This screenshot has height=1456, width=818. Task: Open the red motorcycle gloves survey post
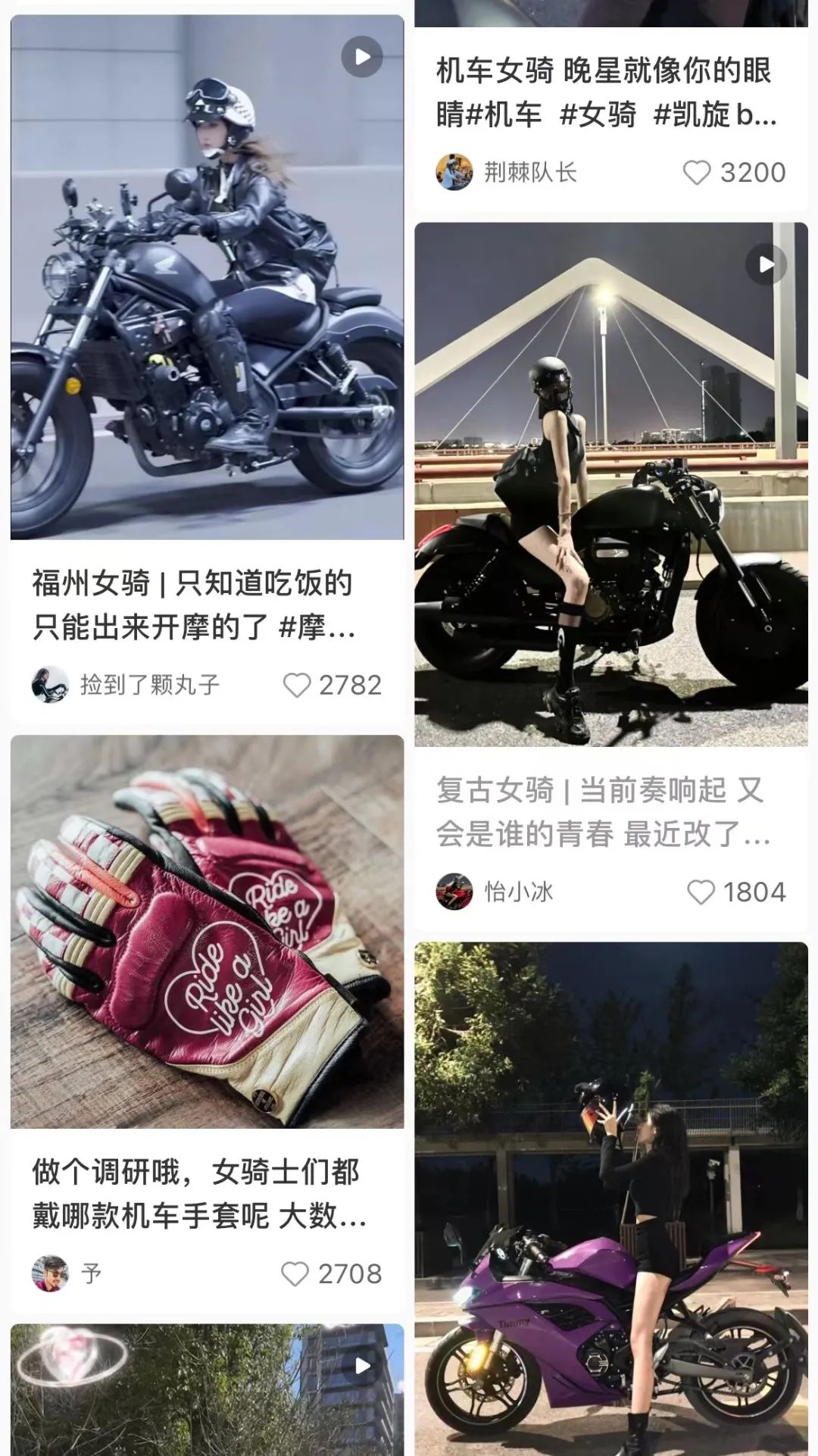click(x=207, y=932)
